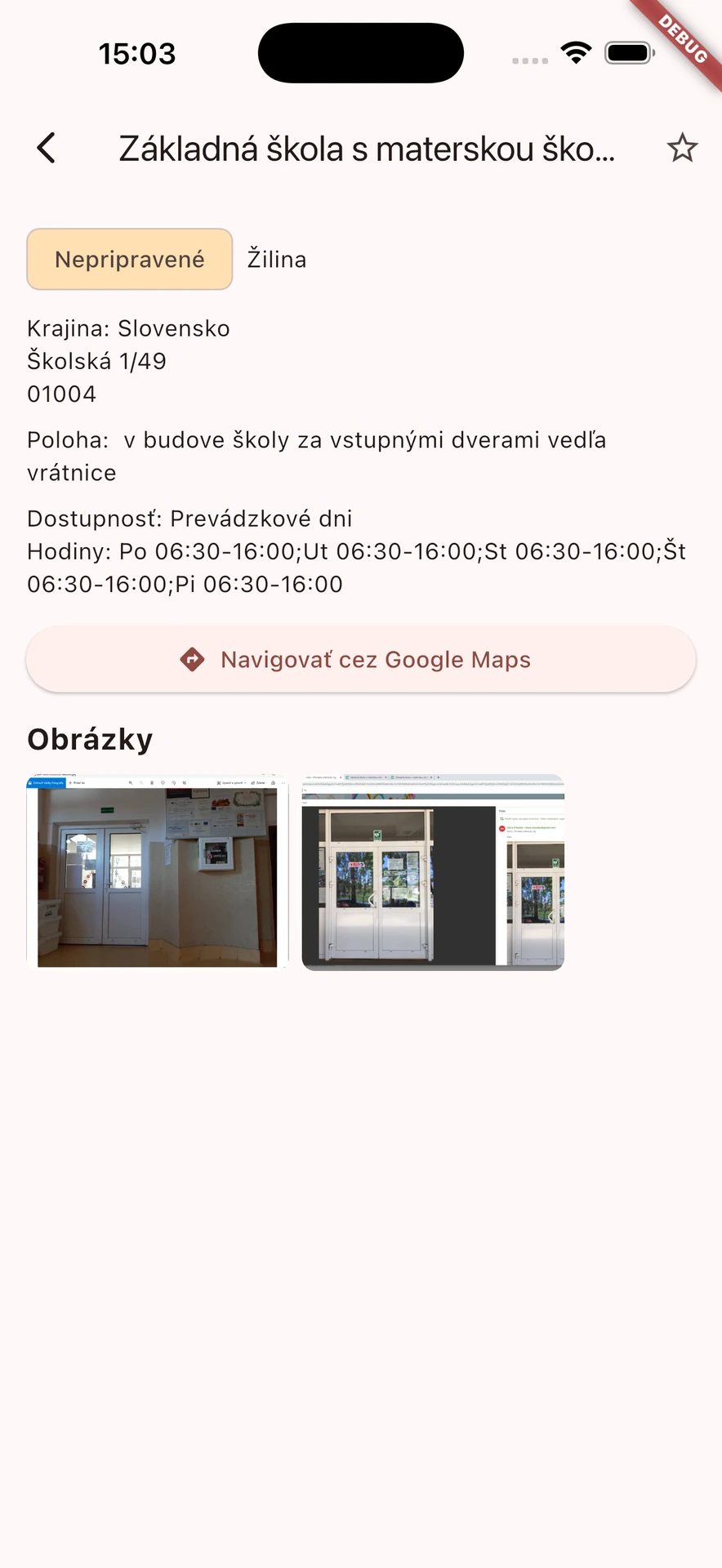Viewport: 722px width, 1568px height.
Task: Go back using the arrow icon
Action: coord(47,149)
